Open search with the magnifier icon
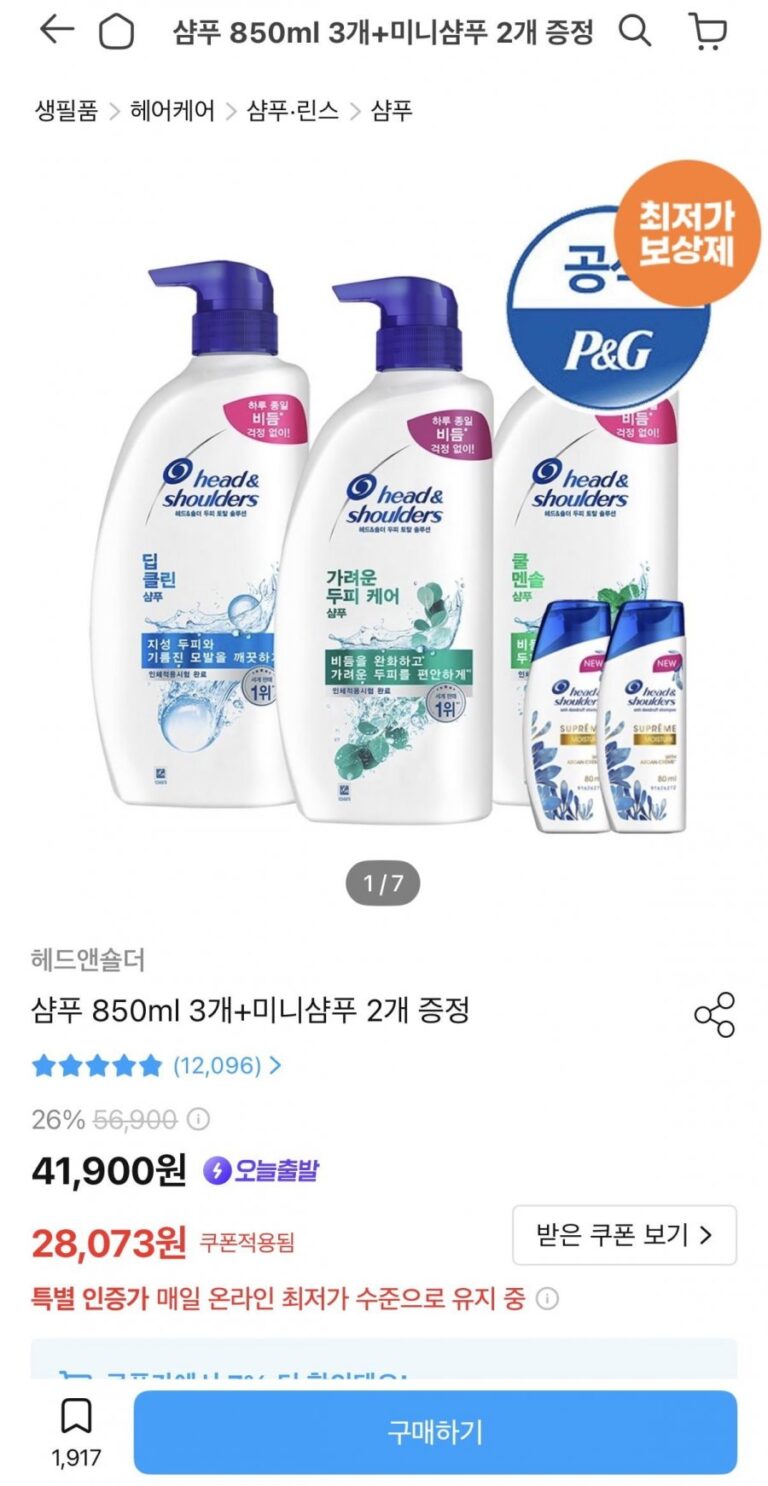 [635, 31]
